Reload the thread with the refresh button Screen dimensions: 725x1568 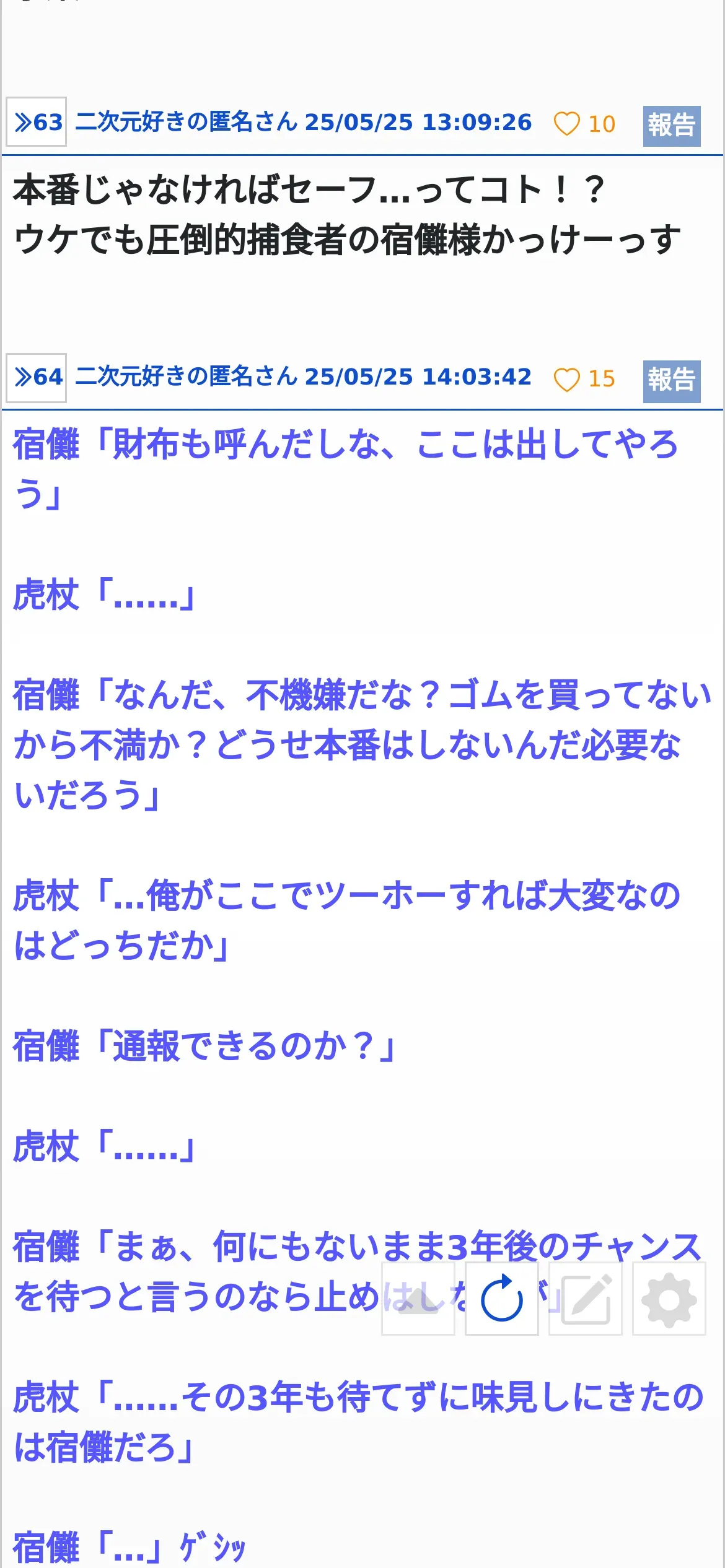[502, 1299]
